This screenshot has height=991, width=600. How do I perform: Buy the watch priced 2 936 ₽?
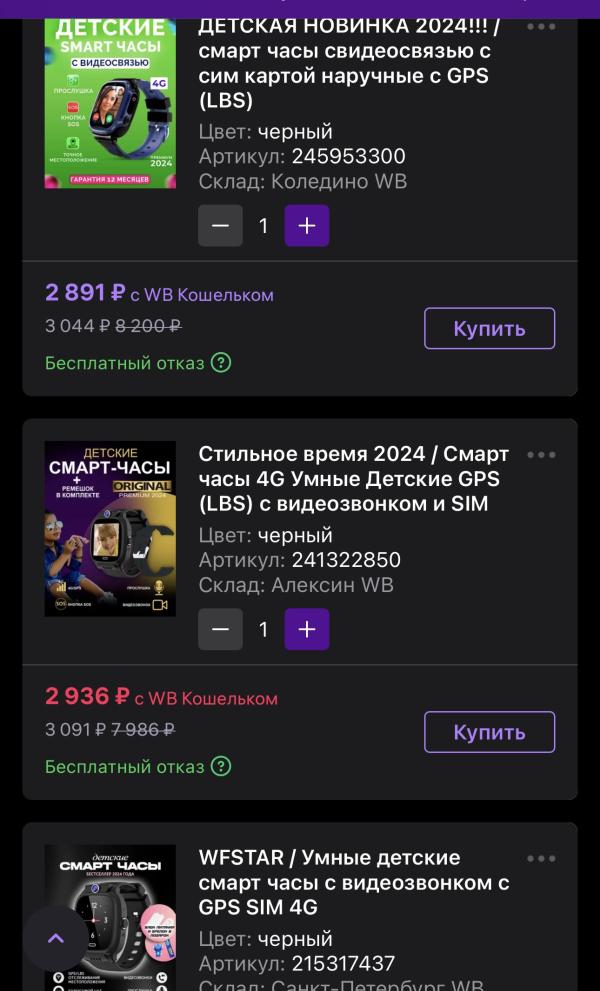[x=489, y=732]
